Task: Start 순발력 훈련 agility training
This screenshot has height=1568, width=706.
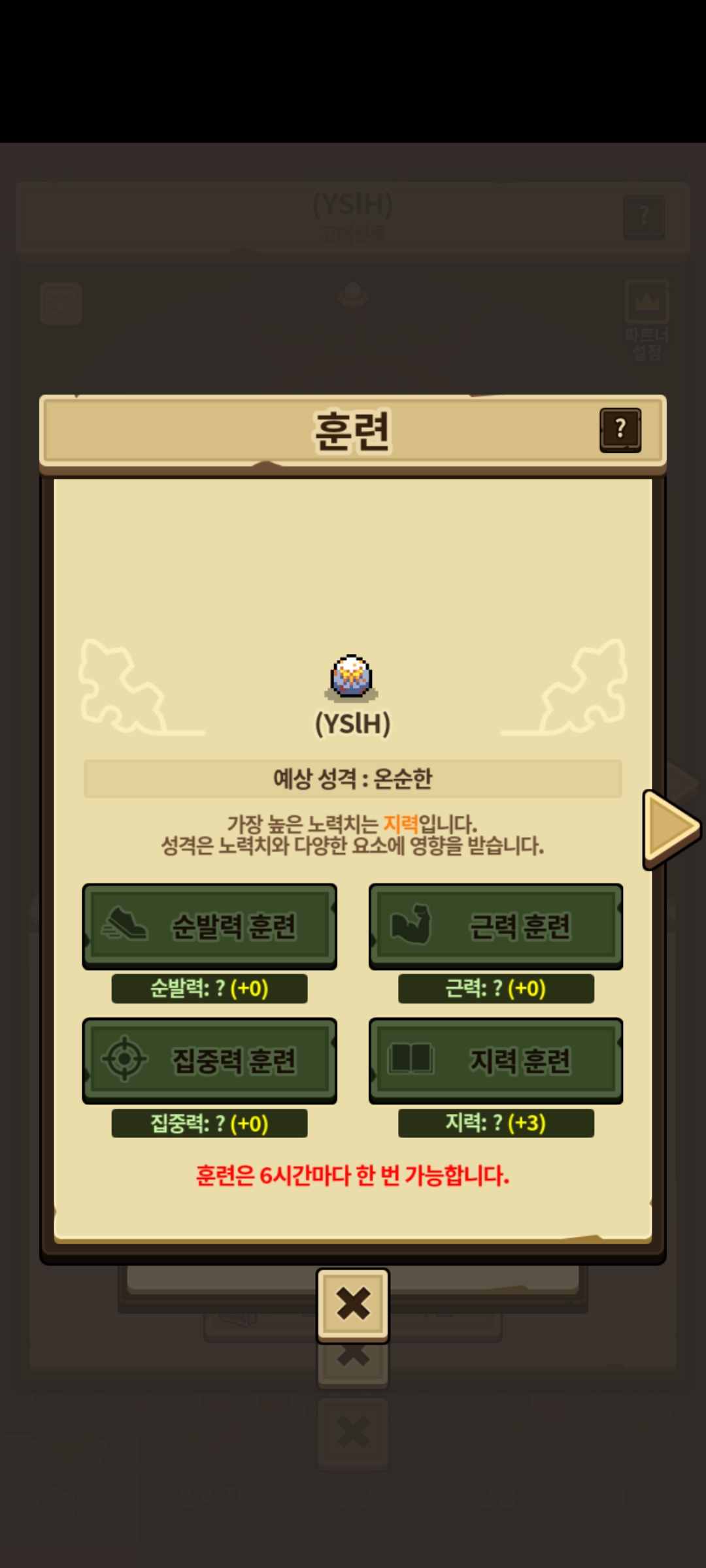Action: (209, 926)
